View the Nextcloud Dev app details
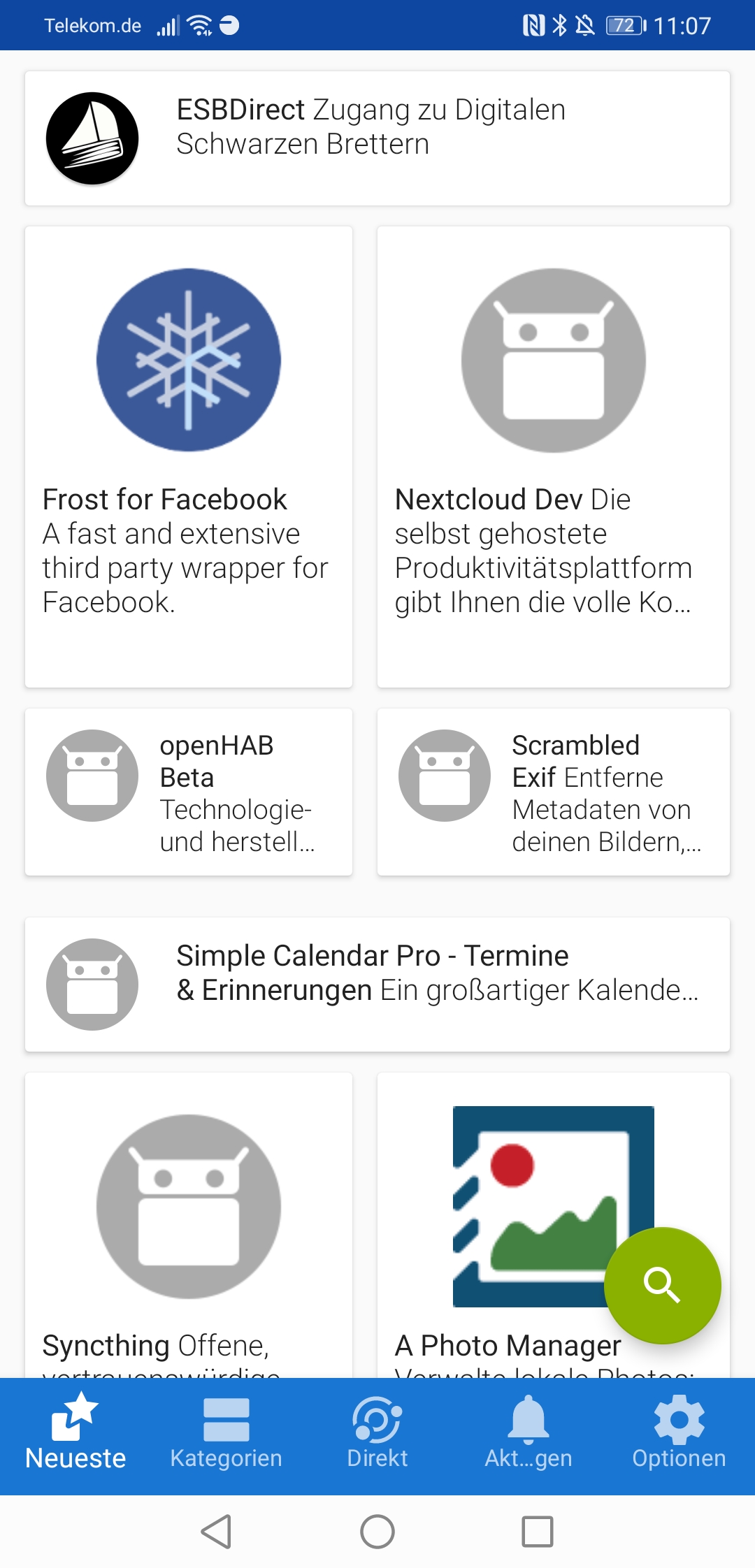The height and width of the screenshot is (1568, 755). 554,457
